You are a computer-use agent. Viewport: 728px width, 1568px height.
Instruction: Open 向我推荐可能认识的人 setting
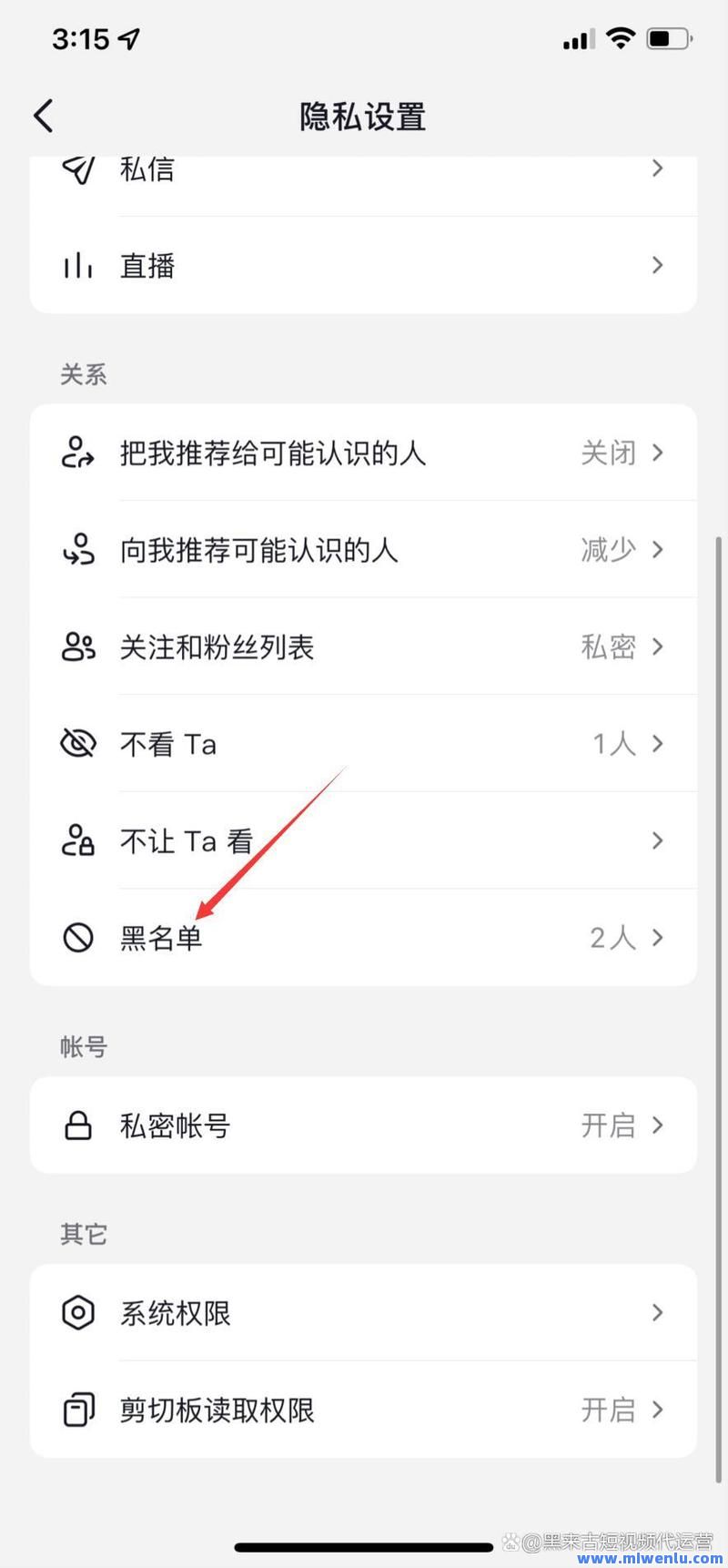pyautogui.click(x=364, y=550)
